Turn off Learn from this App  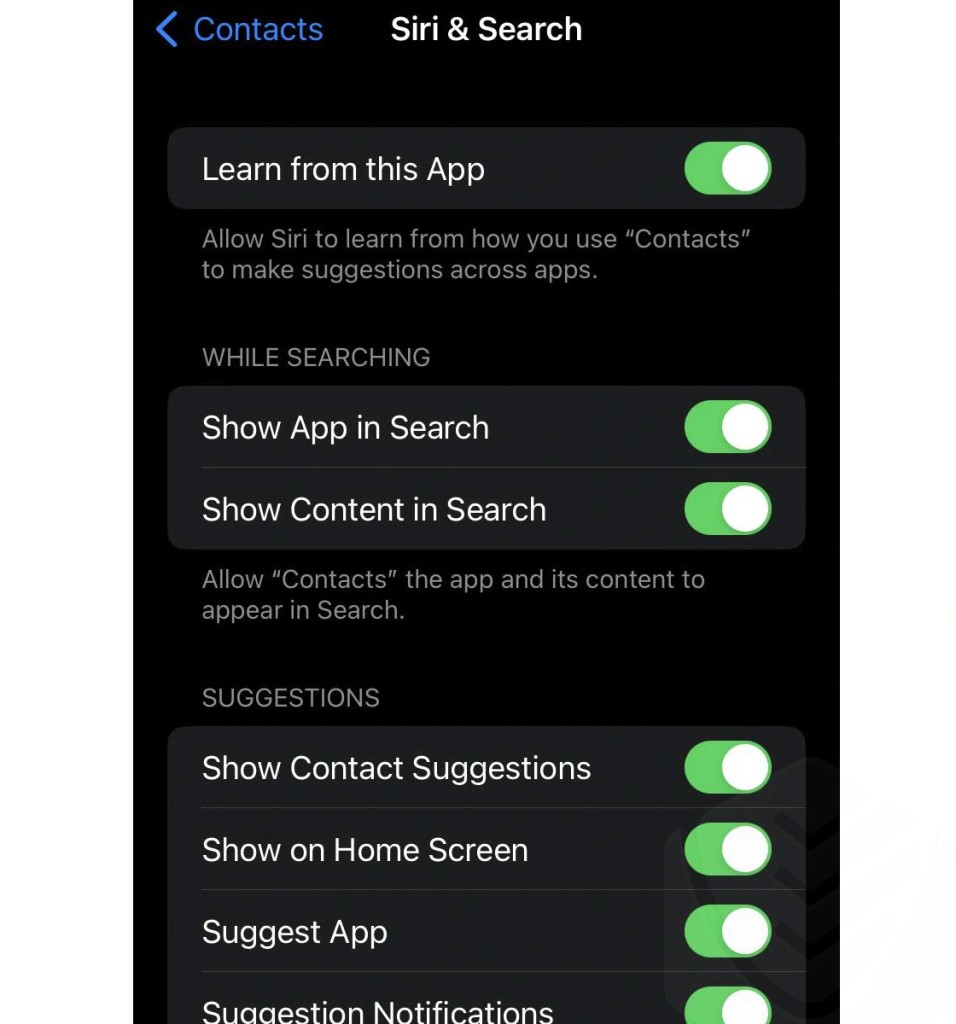[x=727, y=168]
